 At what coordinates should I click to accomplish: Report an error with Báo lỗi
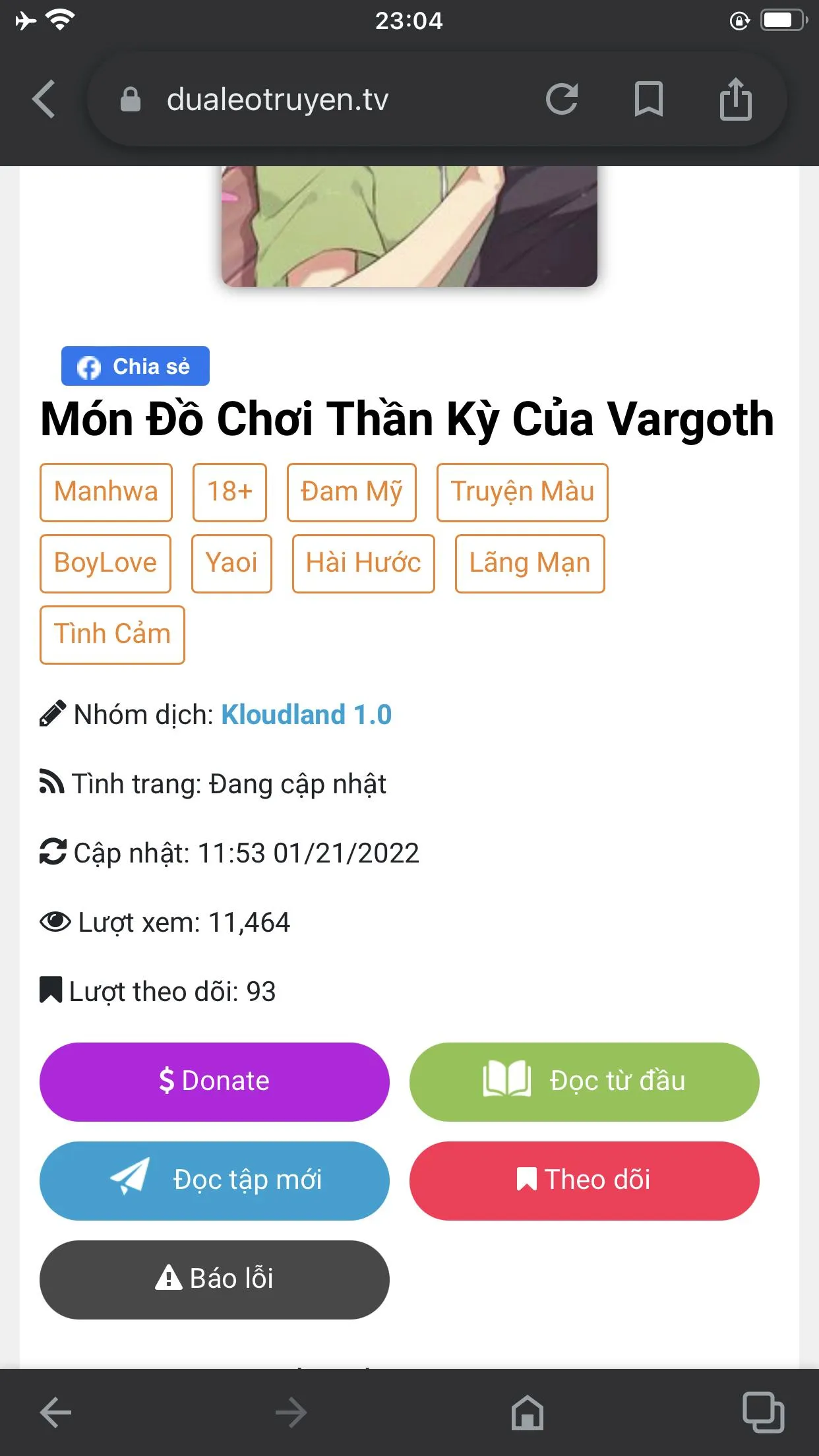215,1279
